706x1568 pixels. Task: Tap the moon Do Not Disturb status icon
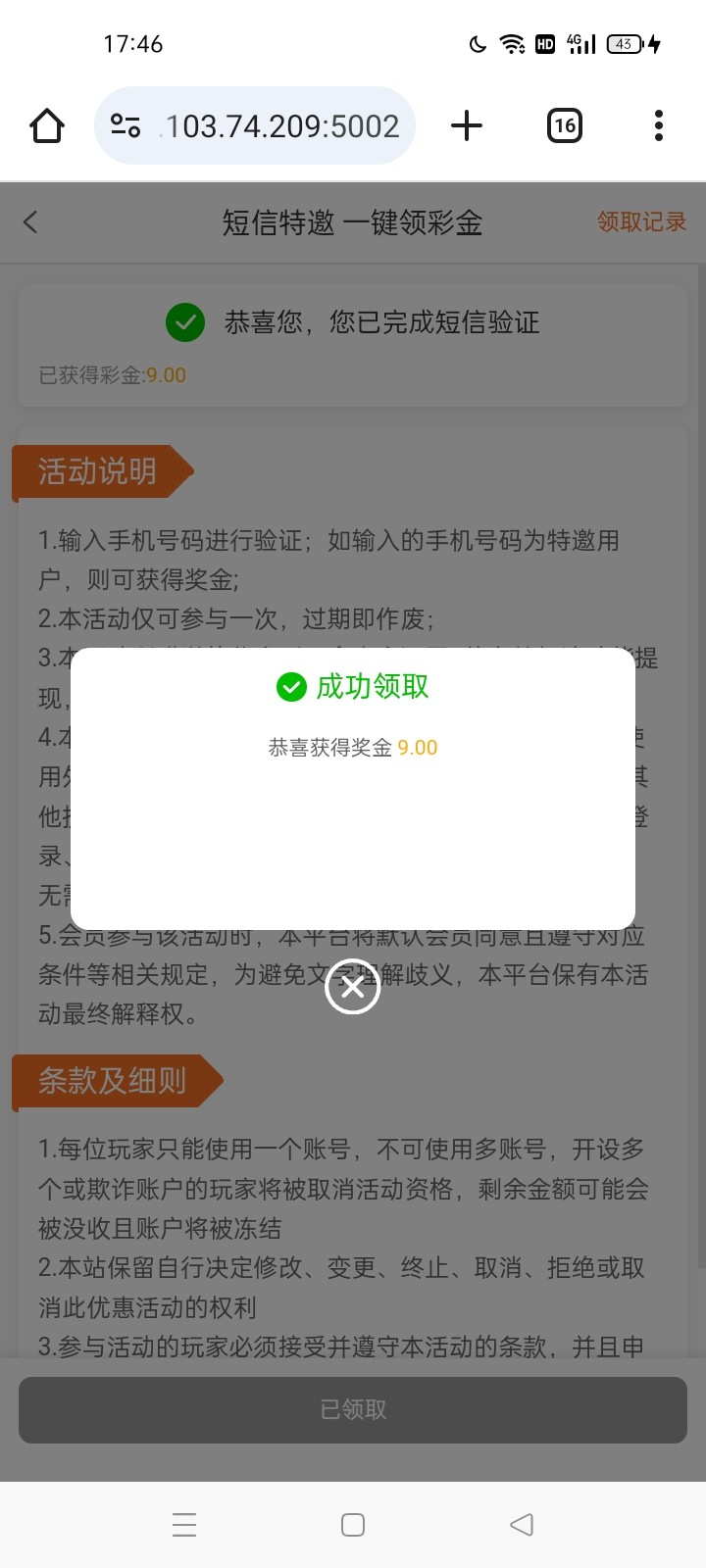pos(477,43)
